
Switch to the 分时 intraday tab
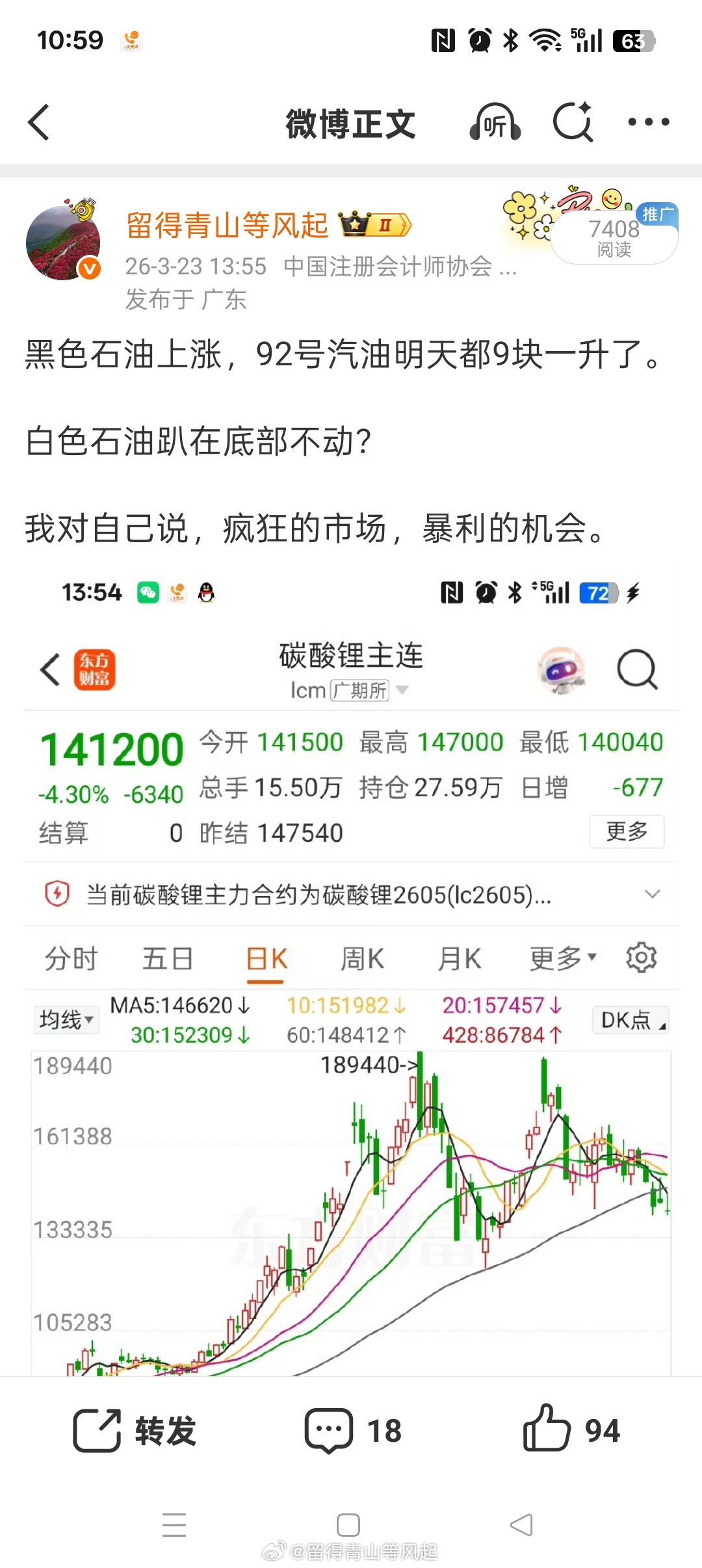(x=71, y=958)
